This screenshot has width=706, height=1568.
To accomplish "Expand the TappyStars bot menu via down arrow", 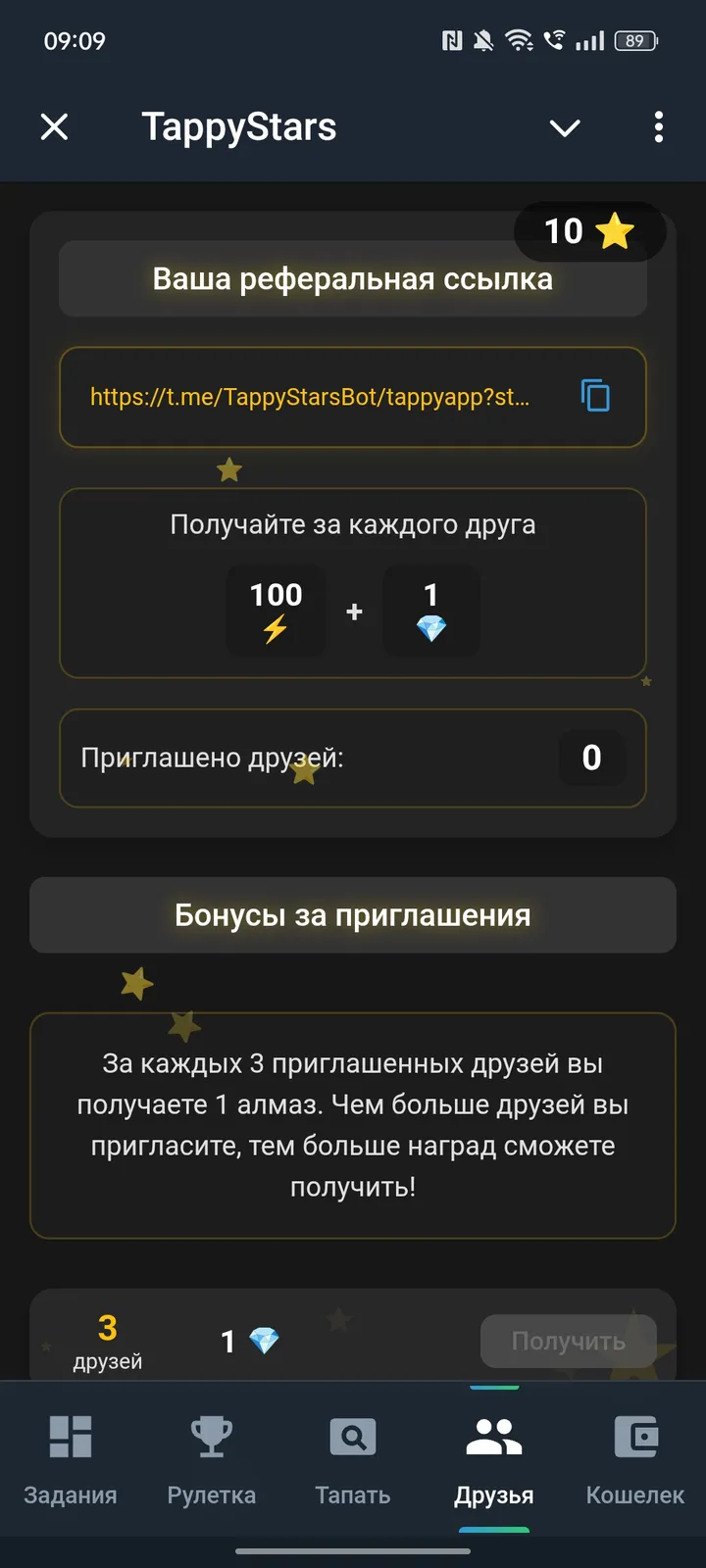I will (x=565, y=126).
